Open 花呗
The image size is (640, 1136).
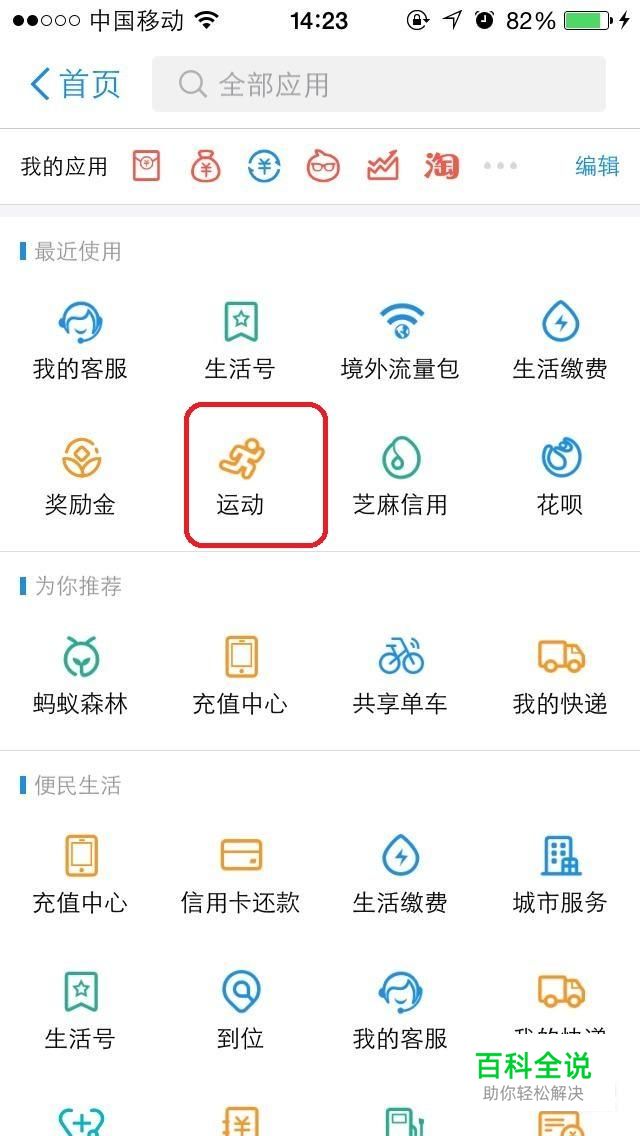click(560, 477)
